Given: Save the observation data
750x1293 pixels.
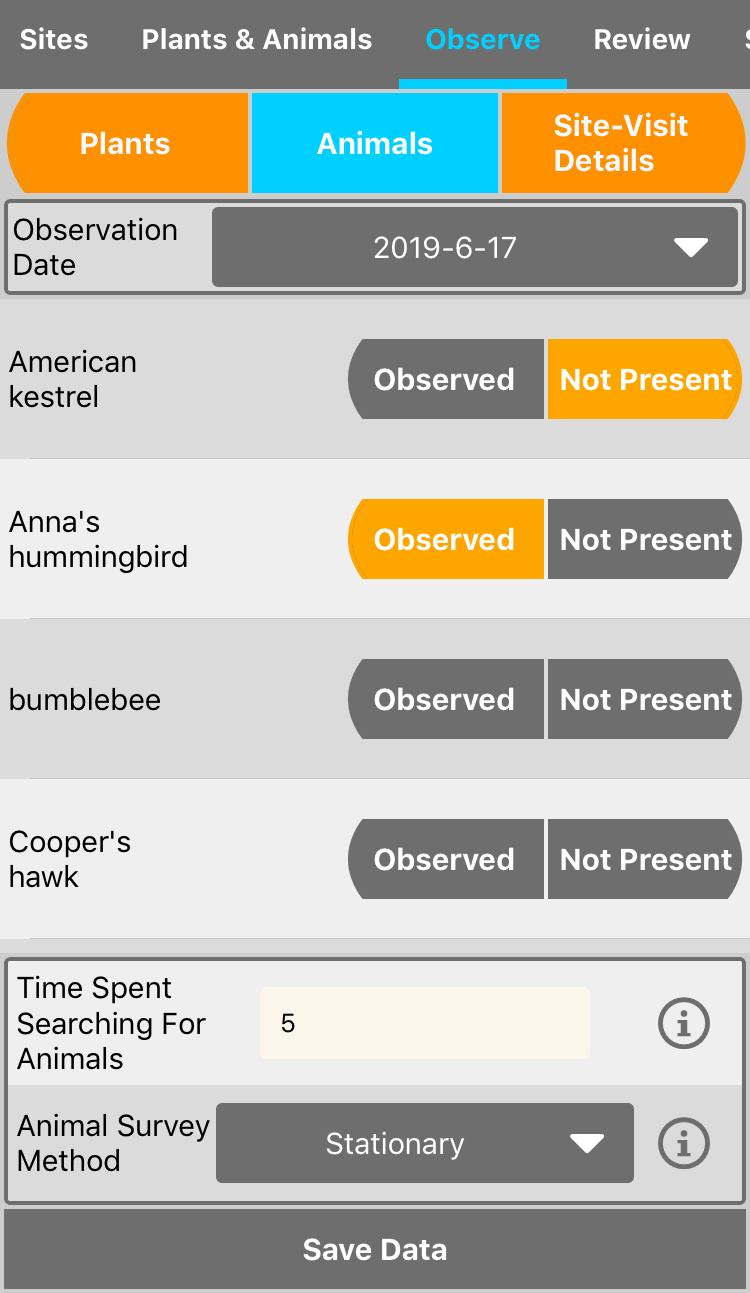Looking at the screenshot, I should (375, 1249).
